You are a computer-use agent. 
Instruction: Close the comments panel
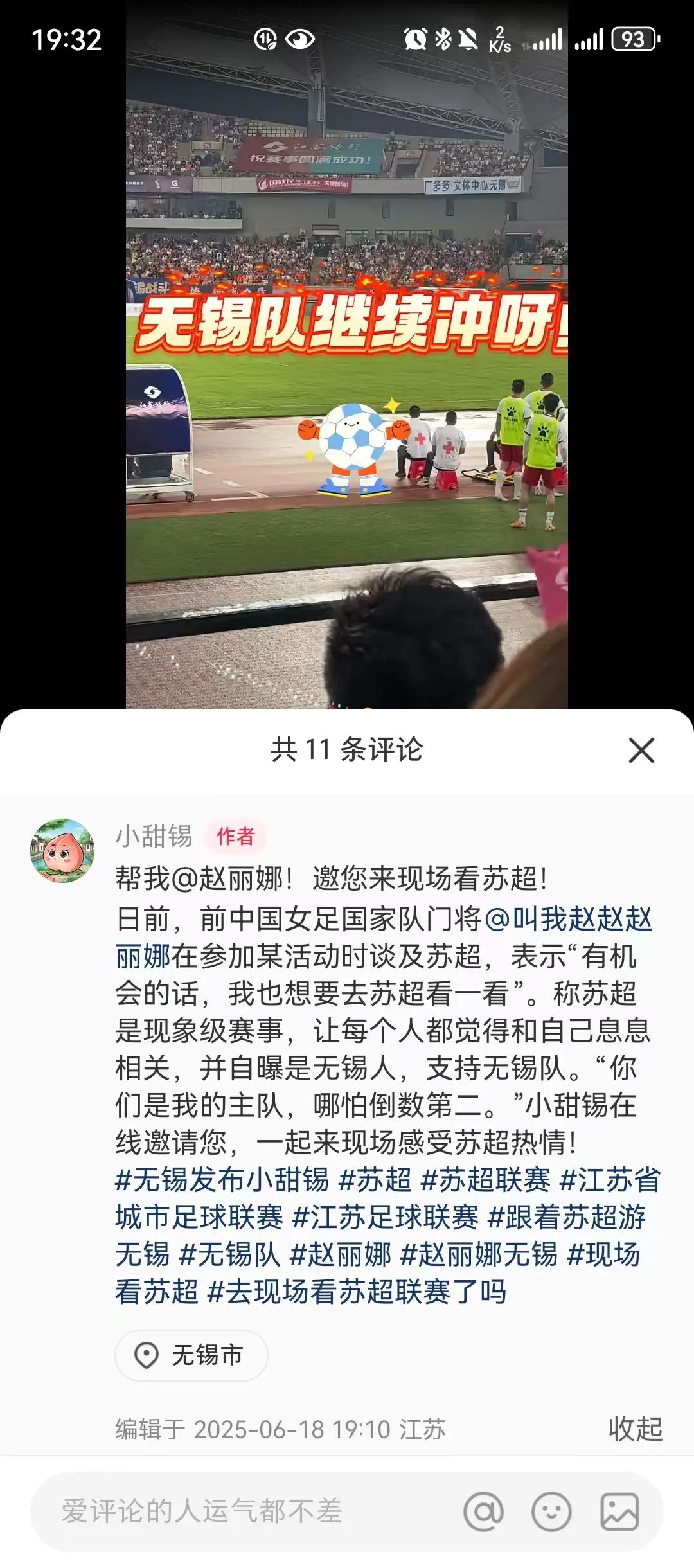point(641,751)
